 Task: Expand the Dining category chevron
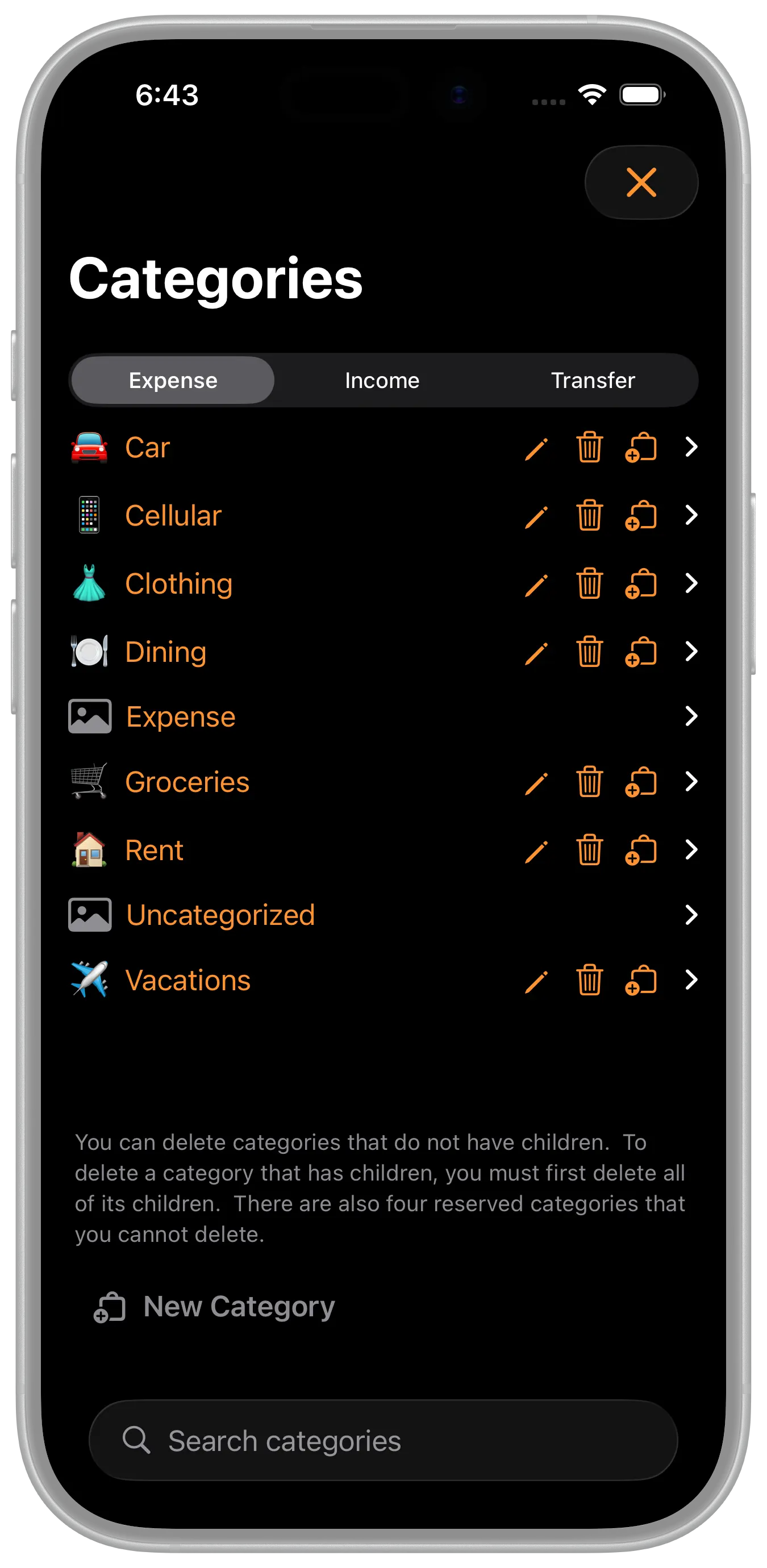(x=691, y=651)
